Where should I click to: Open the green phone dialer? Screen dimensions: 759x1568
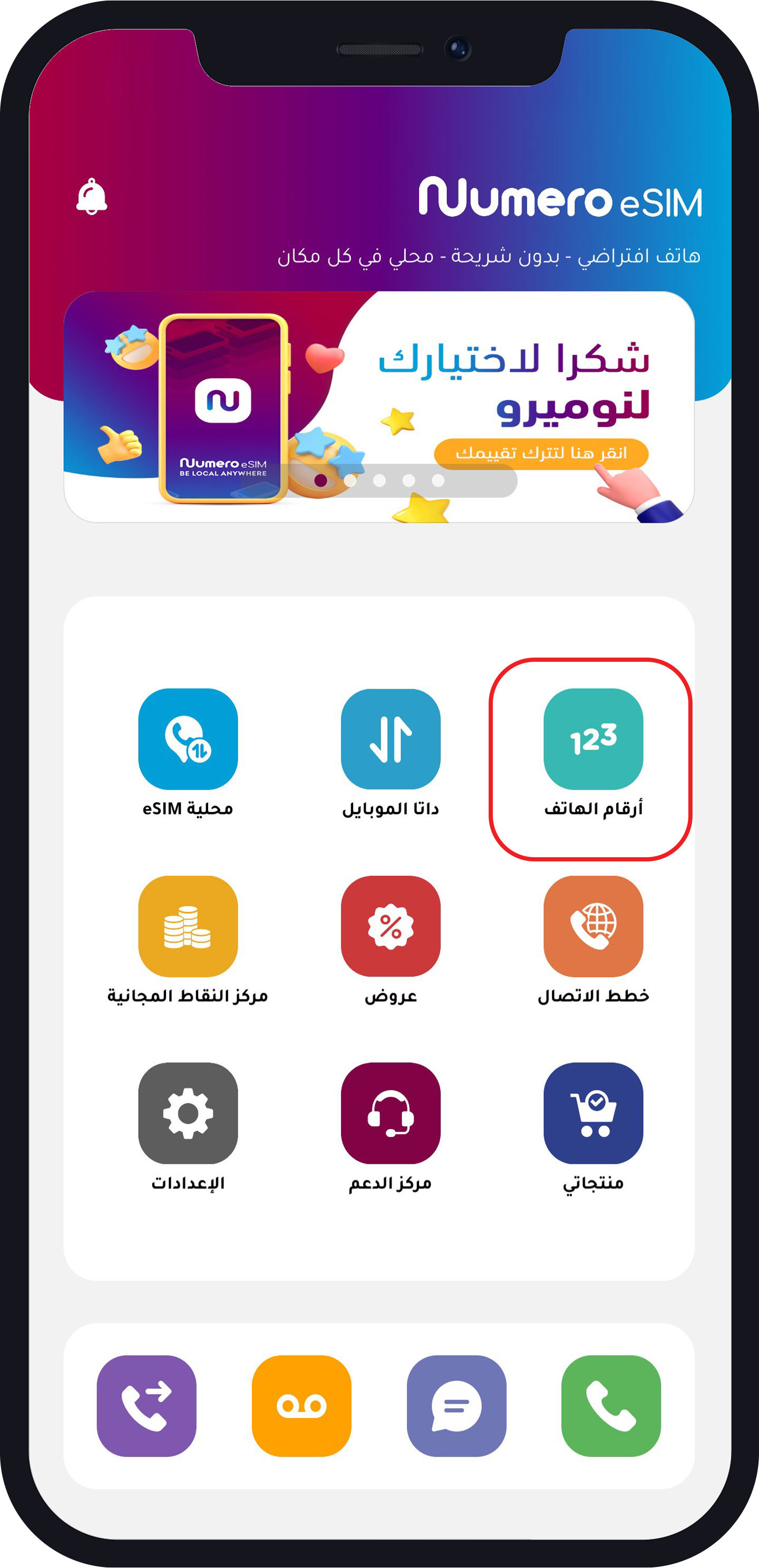611,1406
